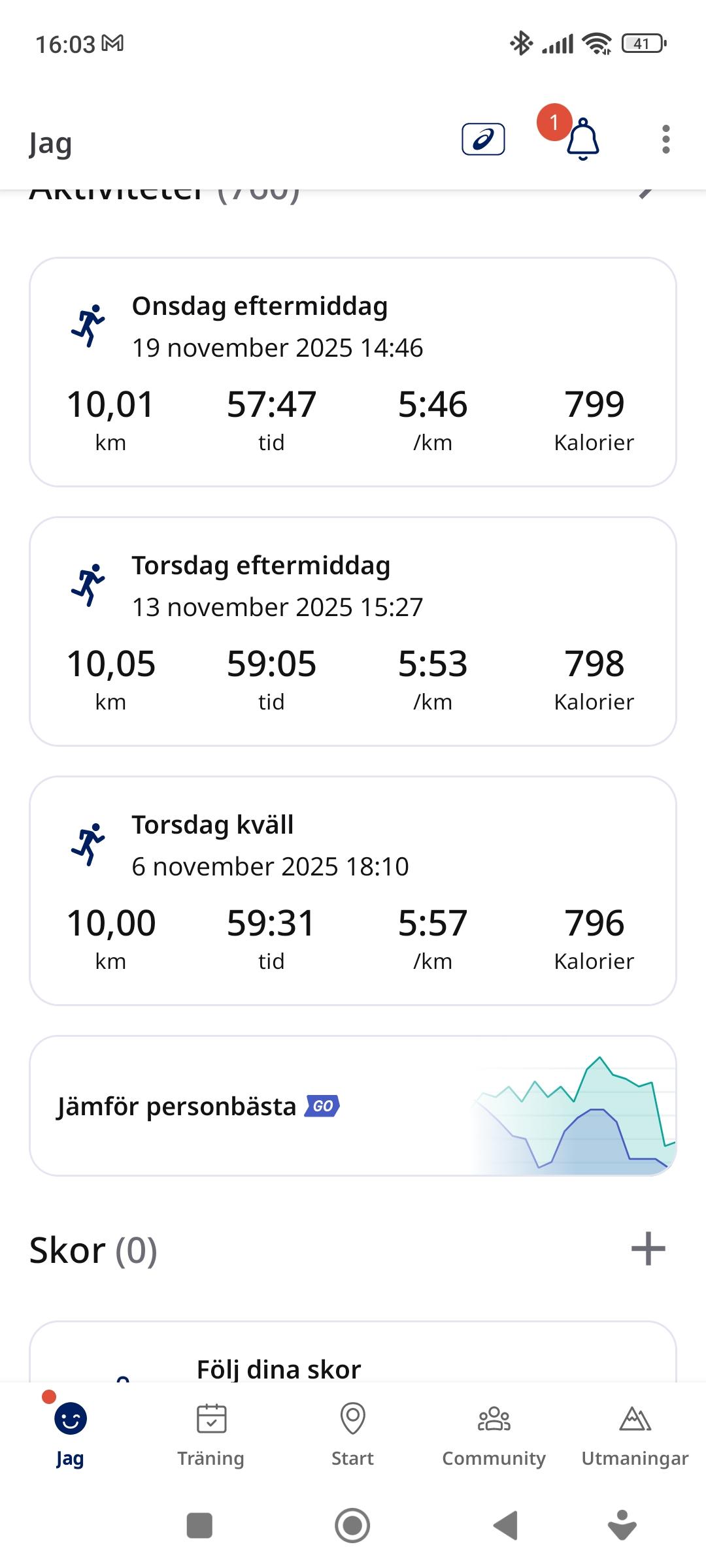This screenshot has width=706, height=1568.
Task: Open the Jämför personbästa card
Action: [353, 1106]
